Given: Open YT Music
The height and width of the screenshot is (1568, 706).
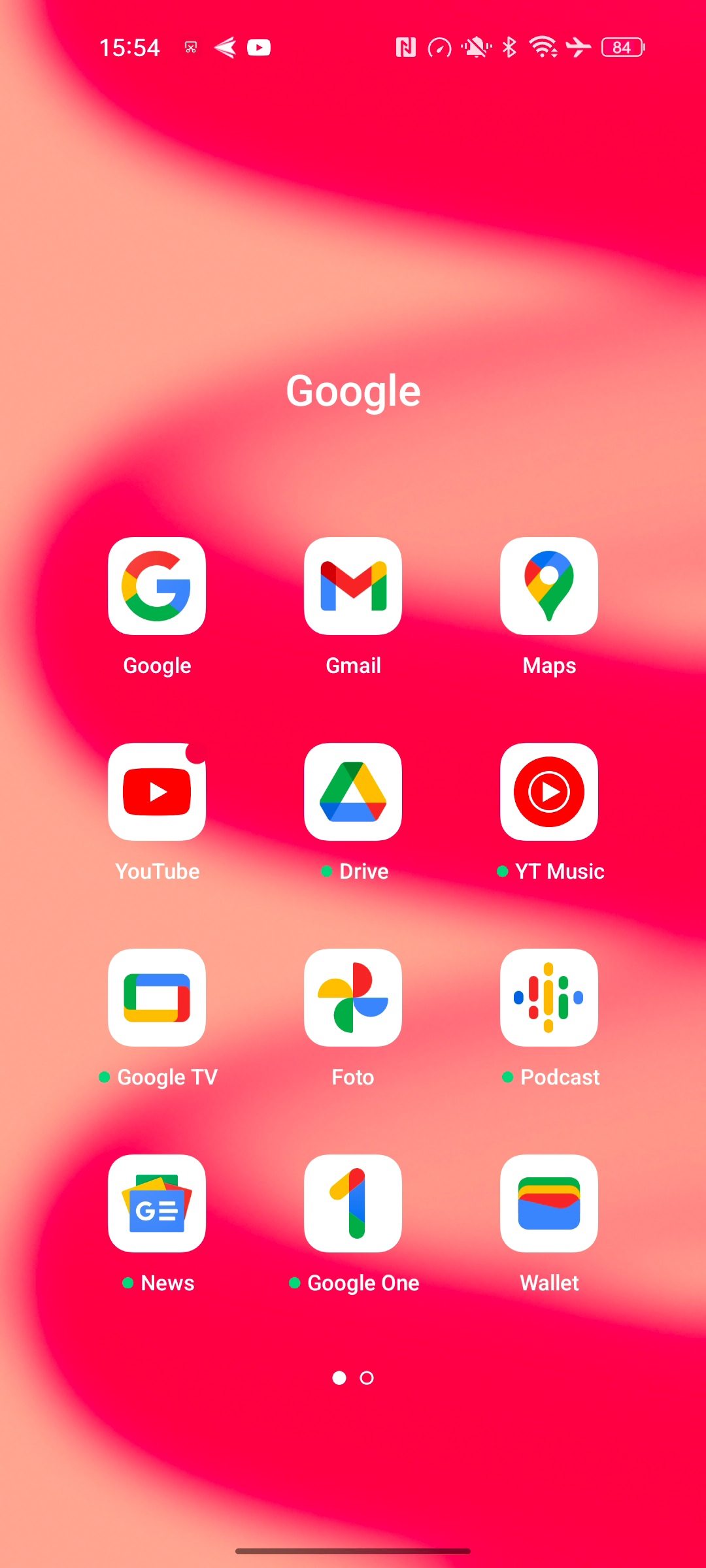Looking at the screenshot, I should point(549,792).
